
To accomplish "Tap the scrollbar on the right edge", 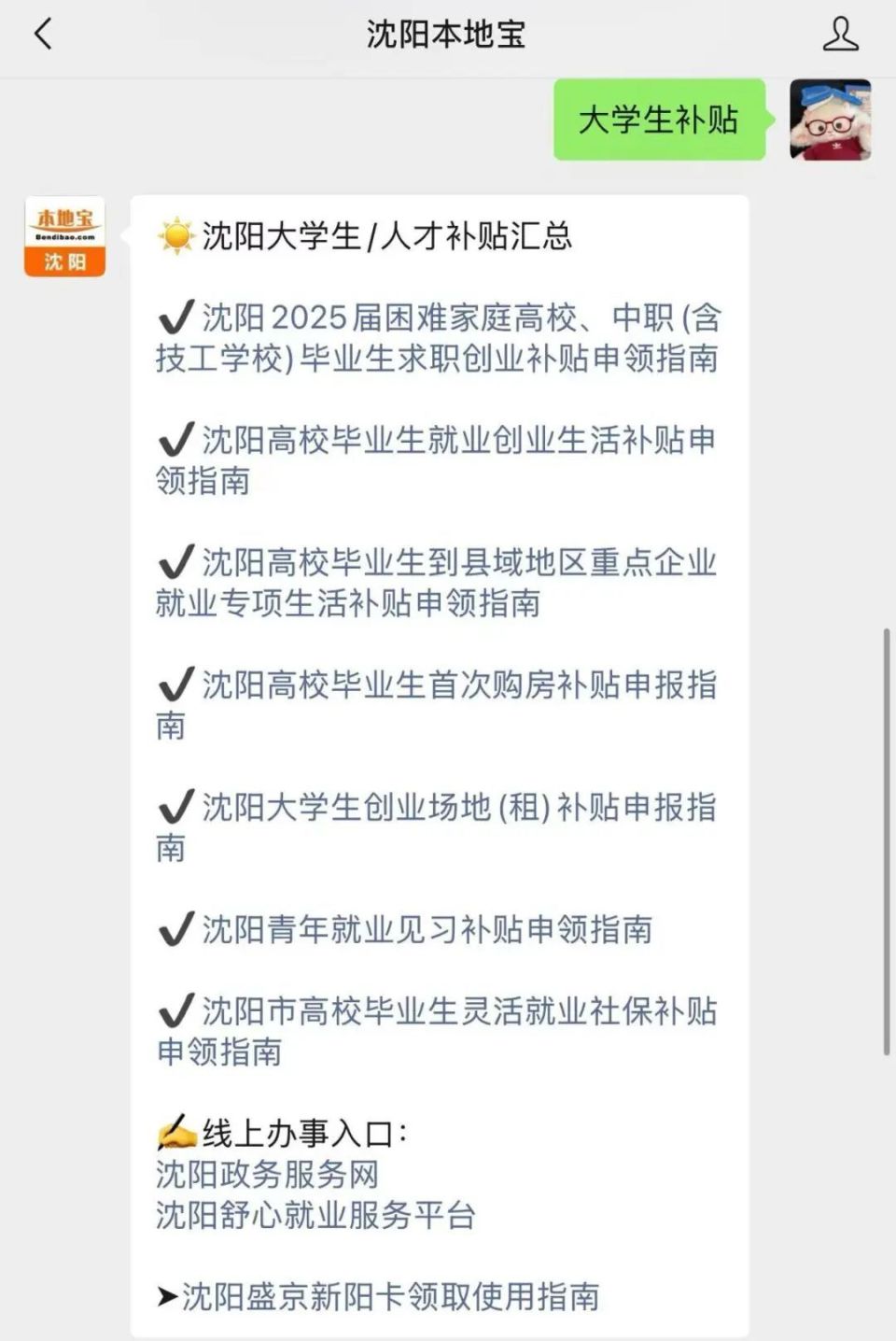I will [x=888, y=794].
